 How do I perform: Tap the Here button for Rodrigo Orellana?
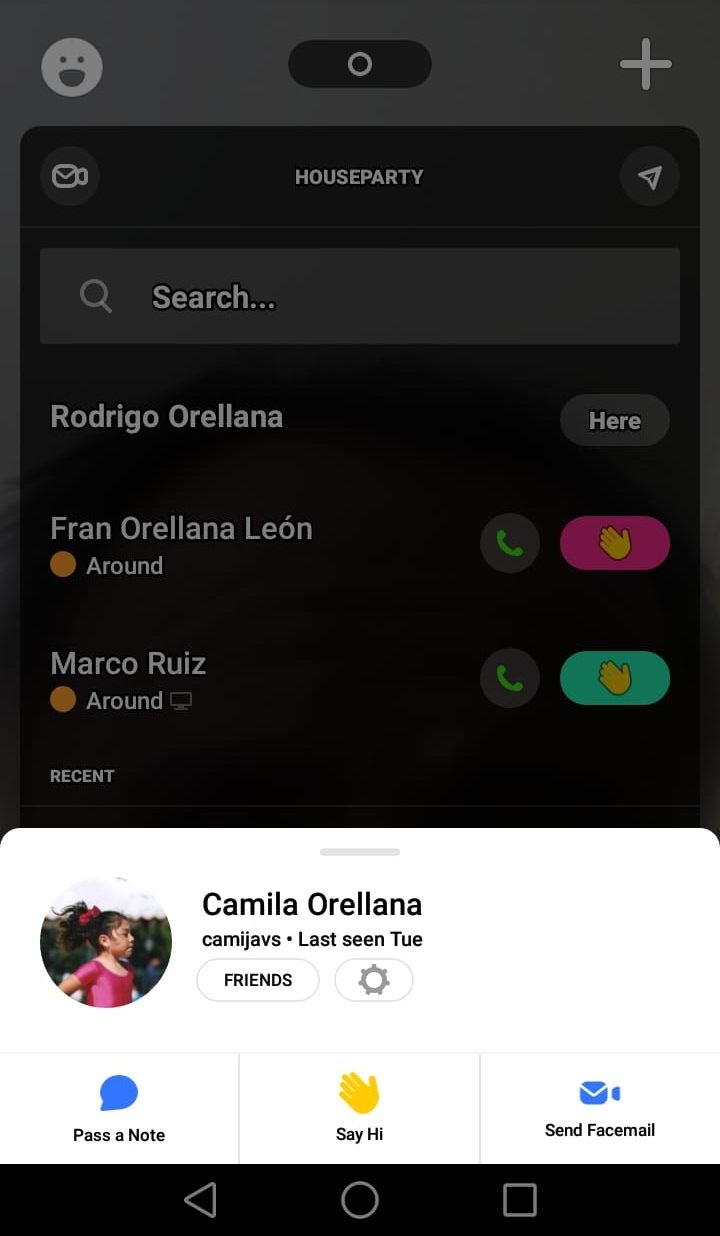[615, 421]
